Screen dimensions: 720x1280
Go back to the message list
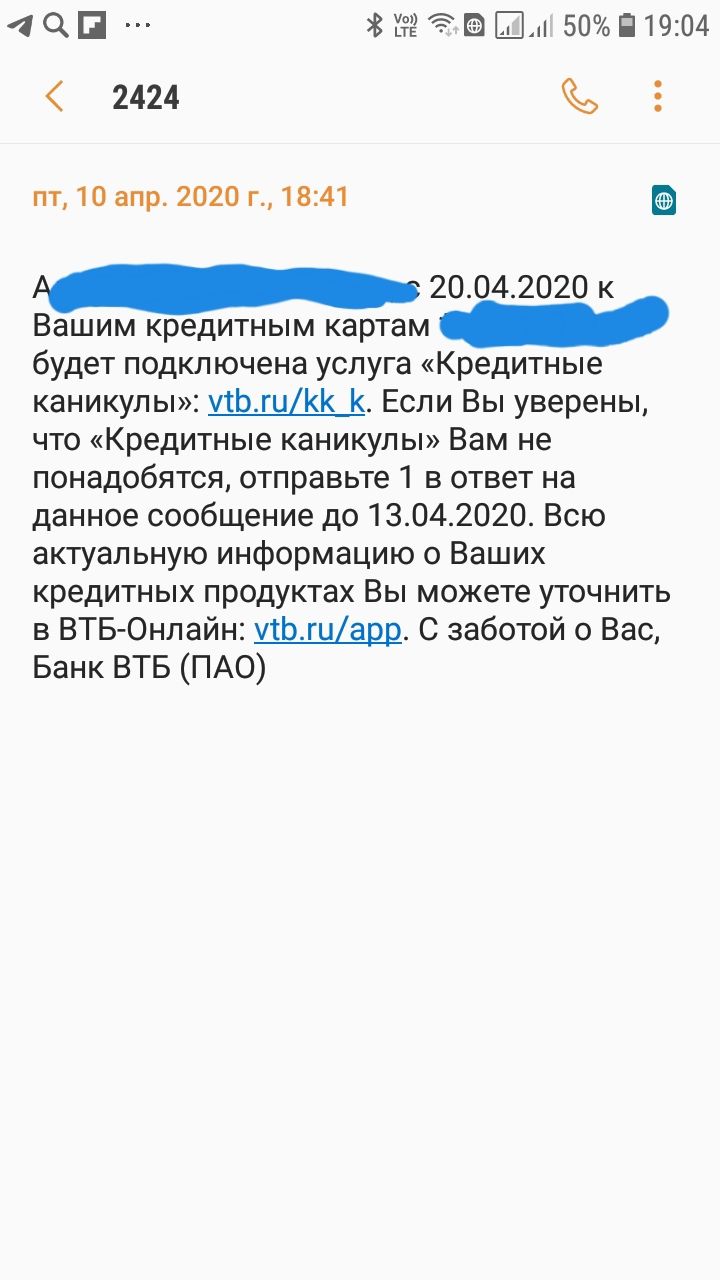coord(55,97)
